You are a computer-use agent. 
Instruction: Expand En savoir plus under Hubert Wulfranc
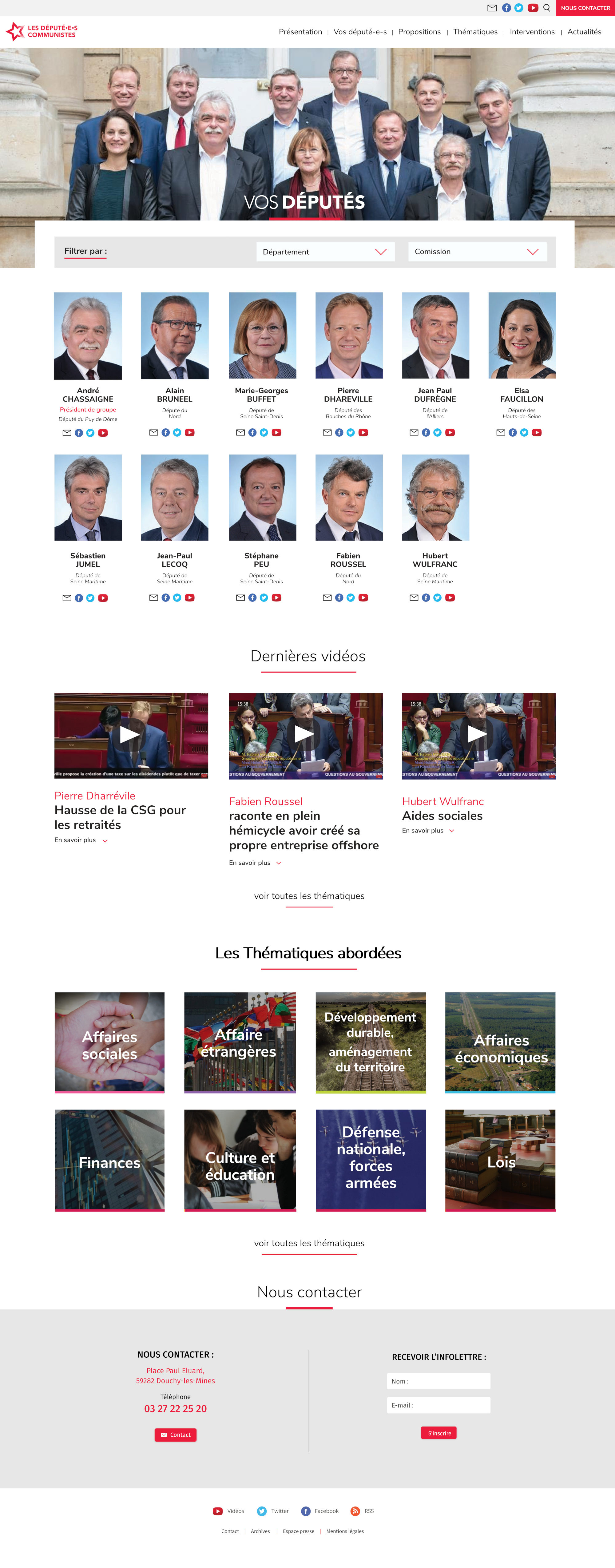click(x=428, y=830)
